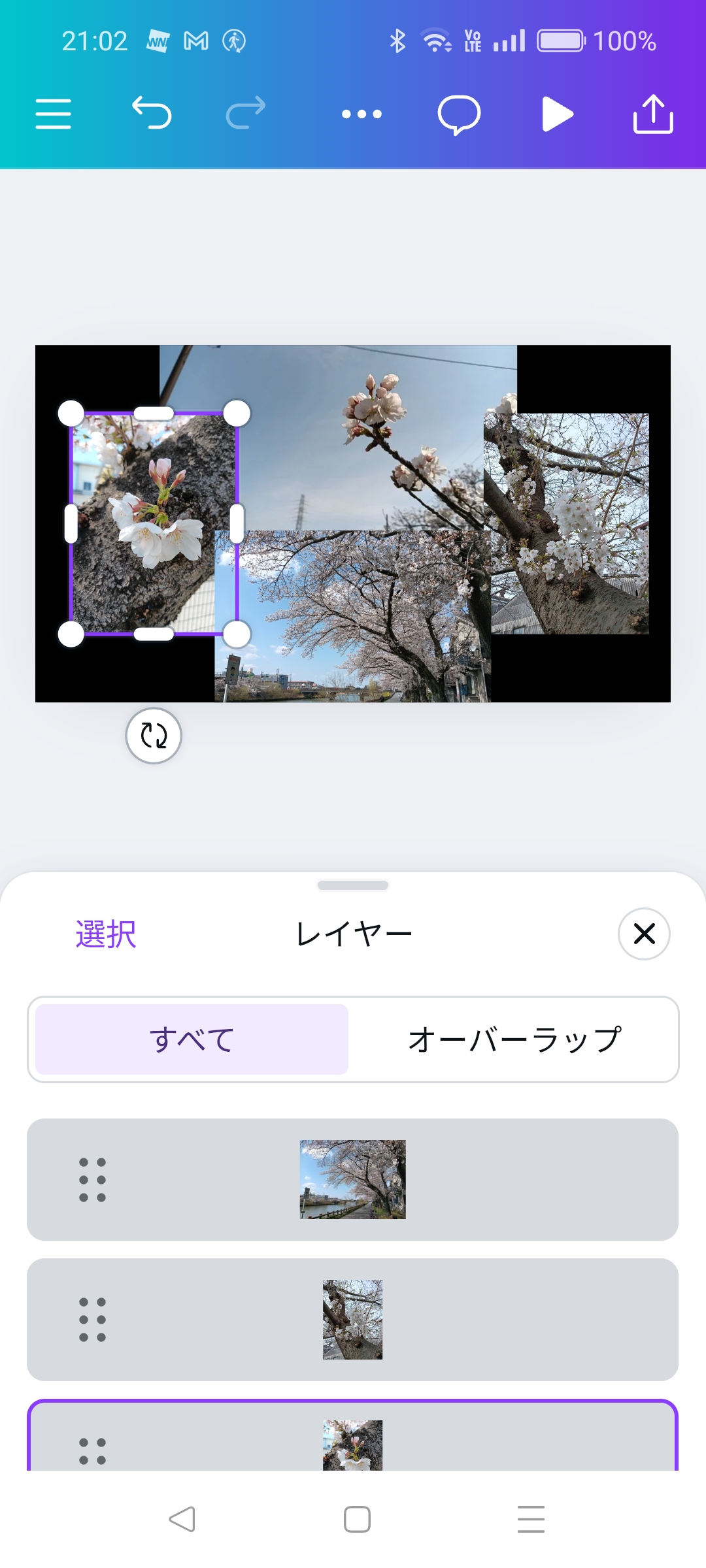
Task: Go back using system navigation
Action: pyautogui.click(x=182, y=1519)
